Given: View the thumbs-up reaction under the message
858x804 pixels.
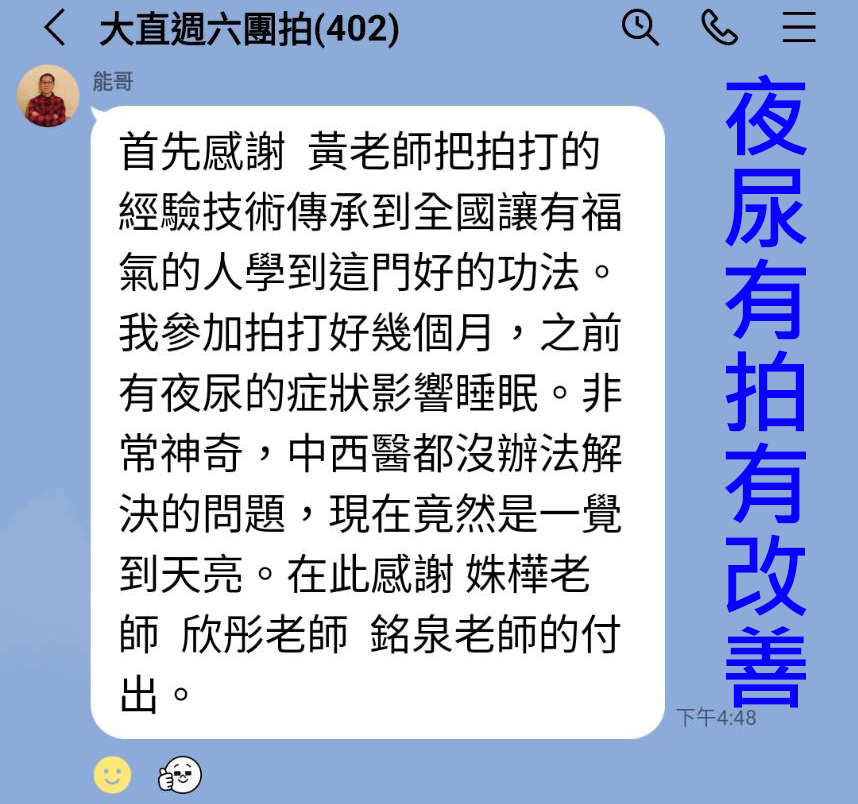Looking at the screenshot, I should (180, 773).
